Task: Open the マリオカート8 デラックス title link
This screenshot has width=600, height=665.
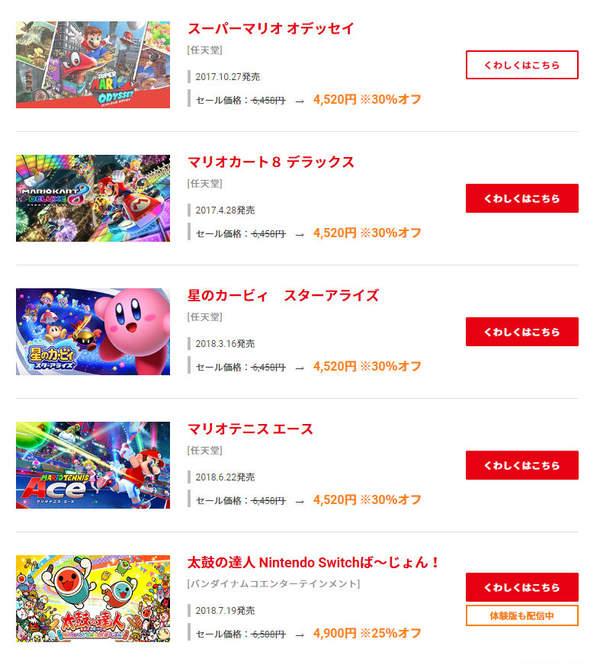Action: (x=271, y=162)
